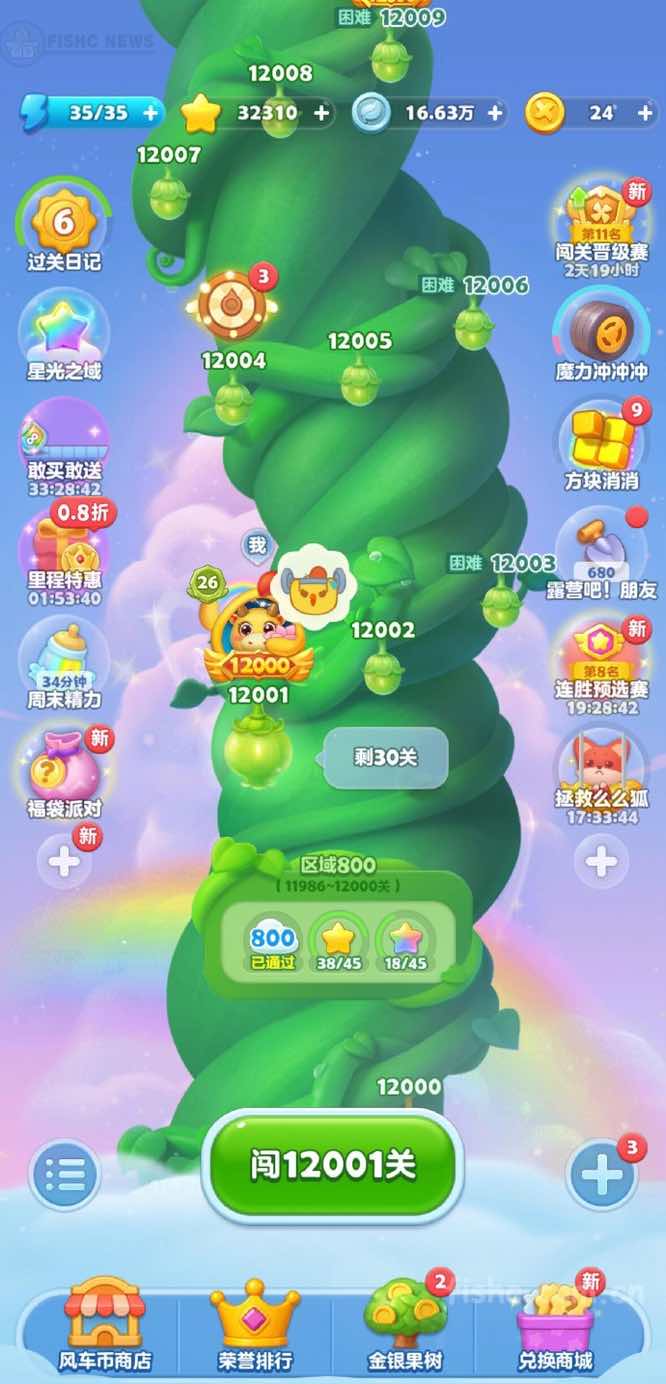
Task: Open 敢买敢送 offer
Action: [64, 443]
